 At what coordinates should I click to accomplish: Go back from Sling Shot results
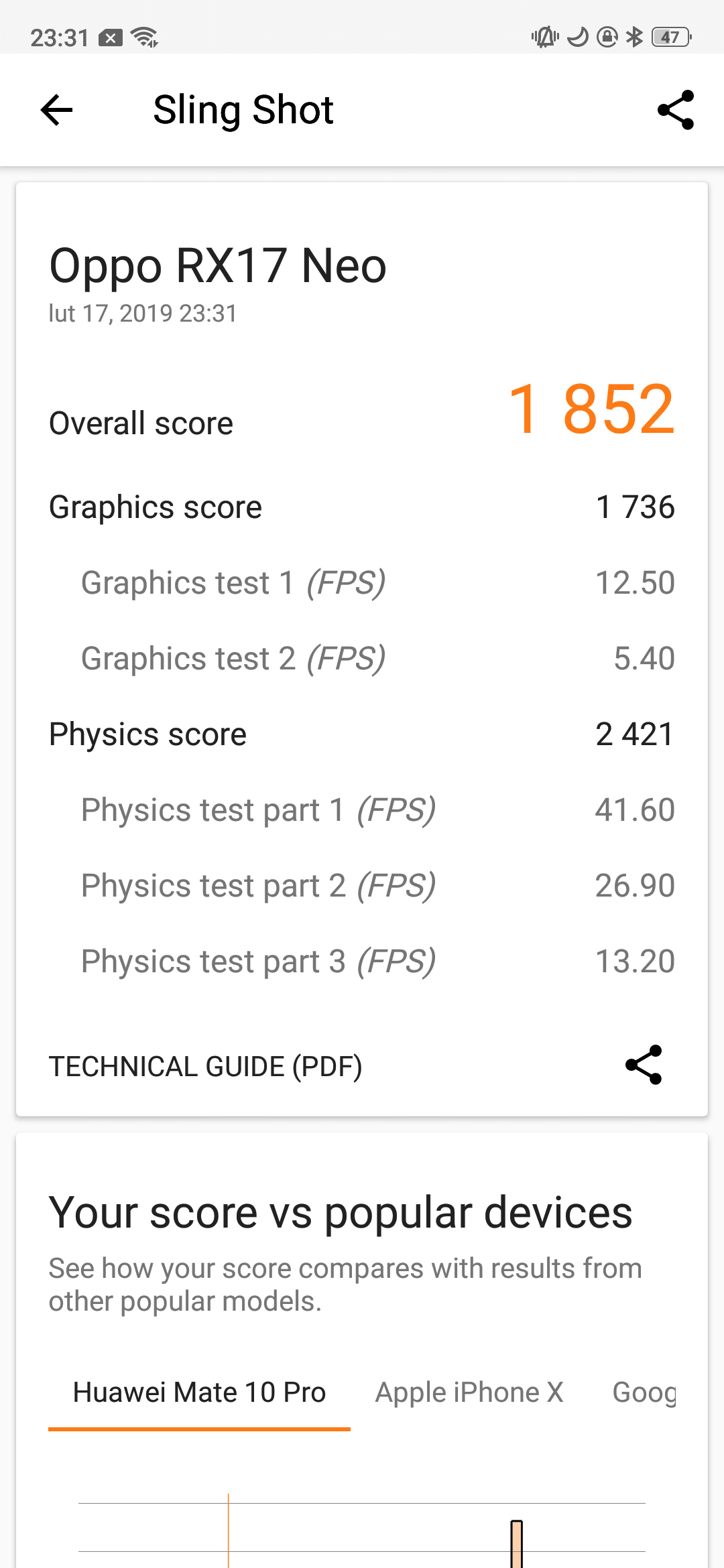pos(56,110)
